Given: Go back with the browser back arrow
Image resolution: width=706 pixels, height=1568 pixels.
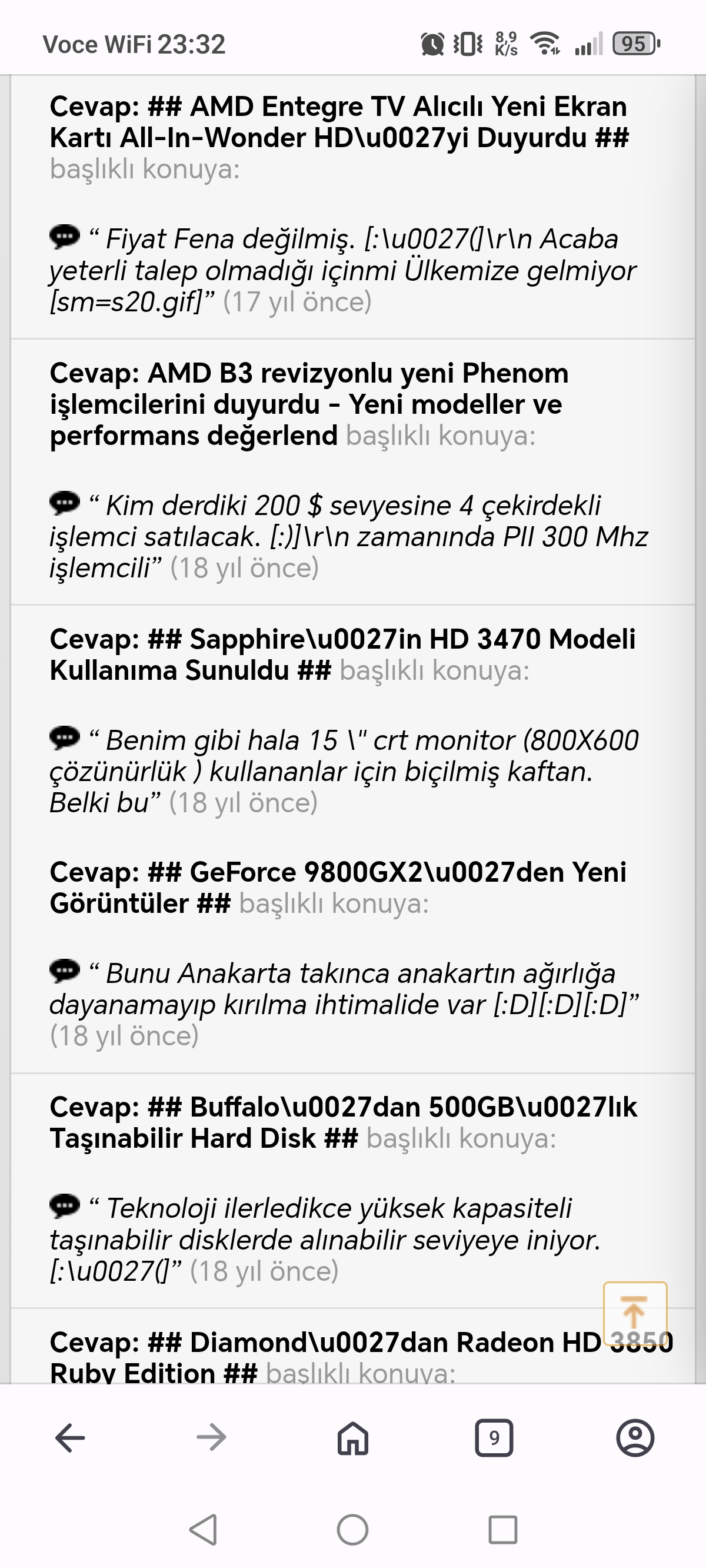Looking at the screenshot, I should click(x=70, y=1439).
